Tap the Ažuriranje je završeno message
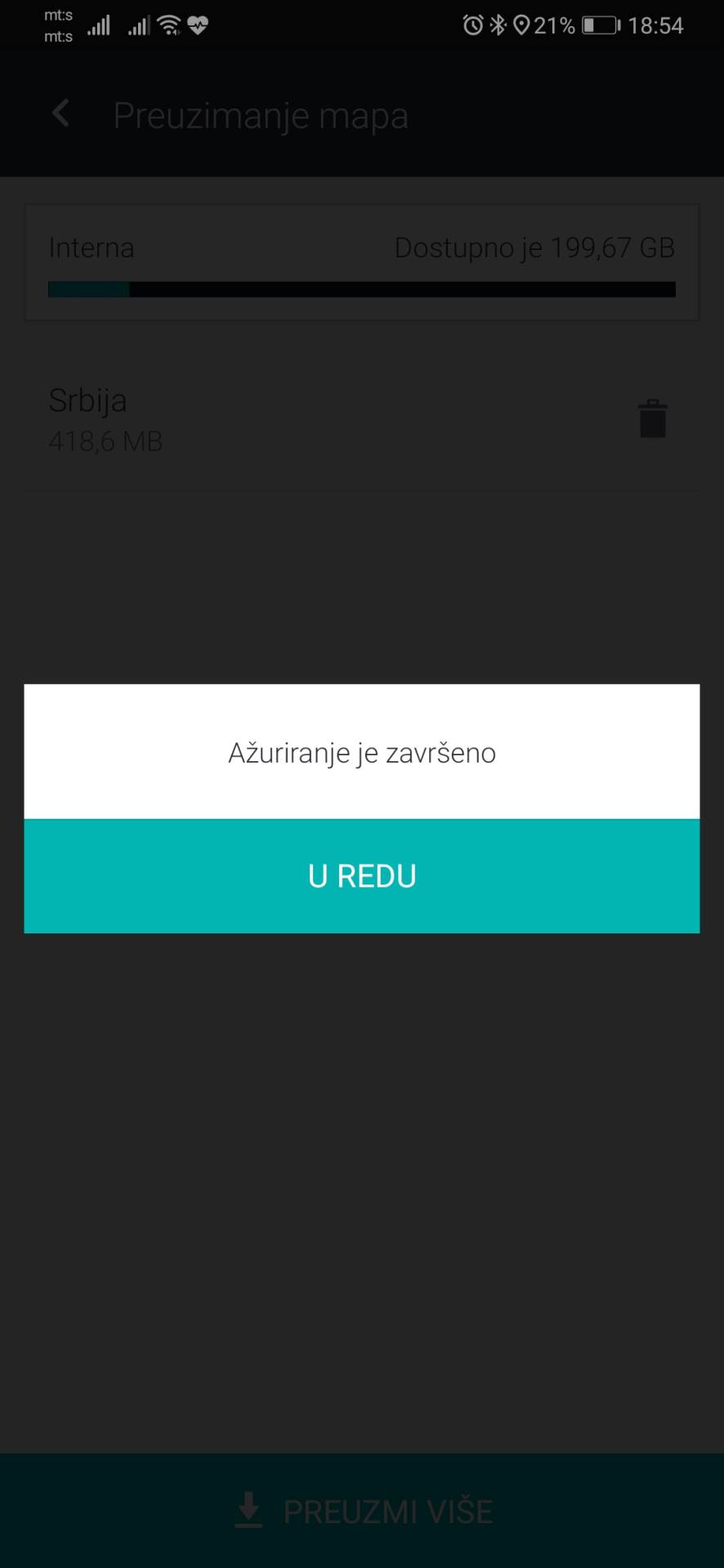Viewport: 724px width, 1568px height. pyautogui.click(x=362, y=752)
